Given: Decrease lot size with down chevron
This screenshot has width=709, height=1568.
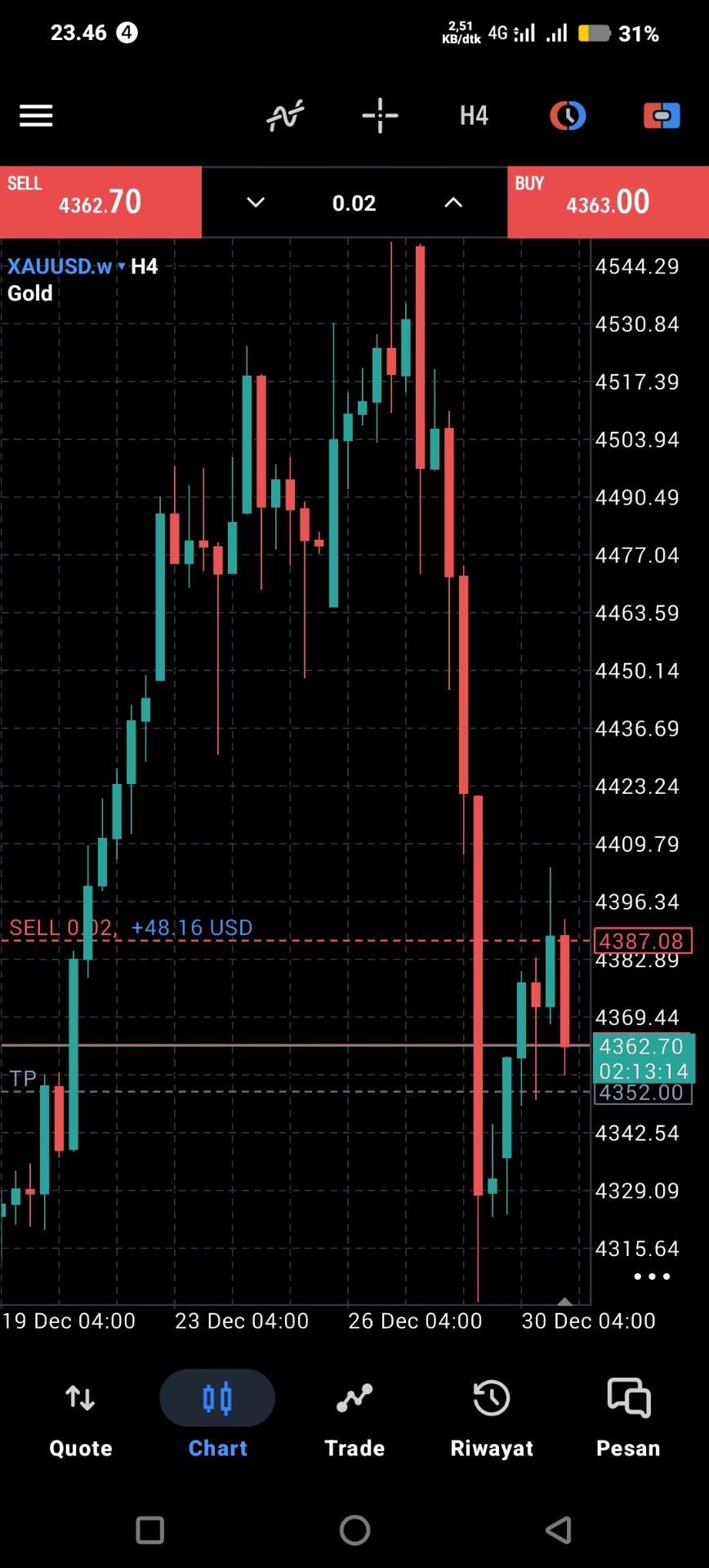Looking at the screenshot, I should (256, 203).
